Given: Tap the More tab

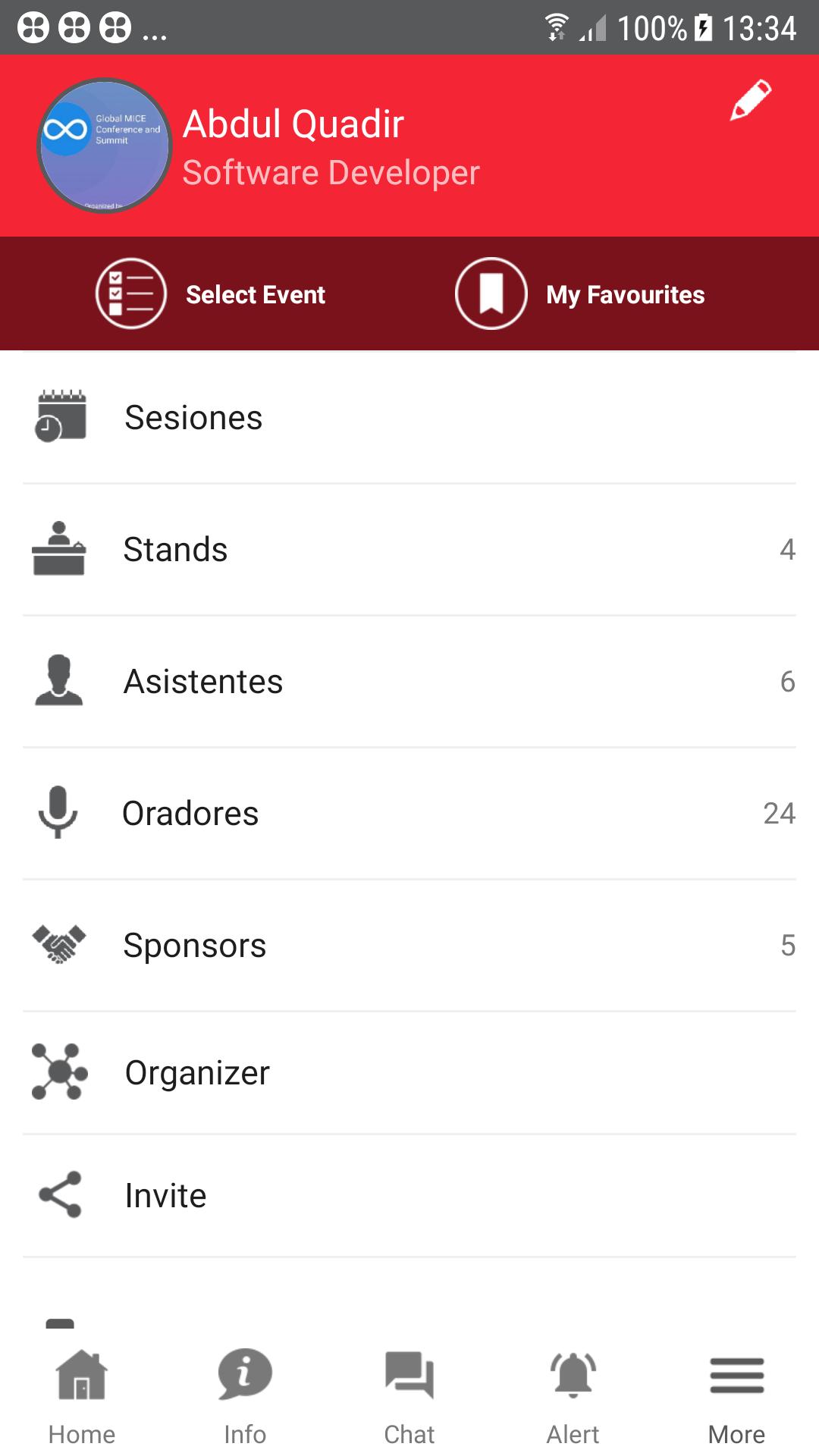Looking at the screenshot, I should 736,1398.
